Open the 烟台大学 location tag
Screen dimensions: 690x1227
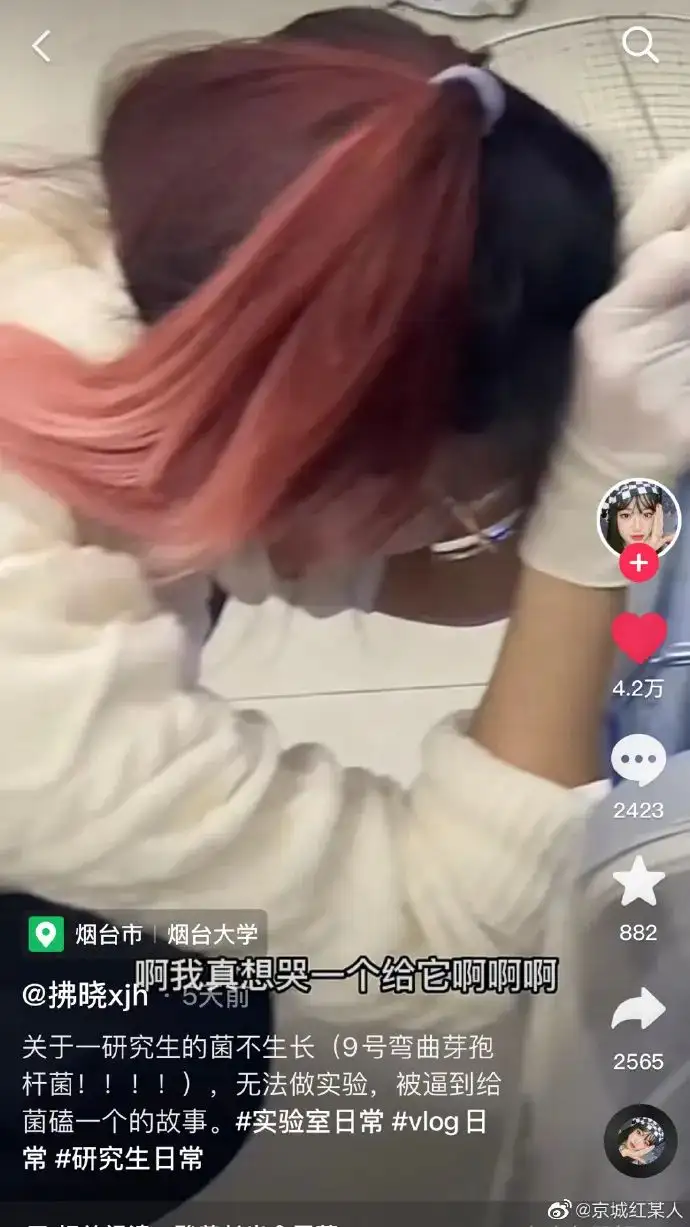coord(212,935)
